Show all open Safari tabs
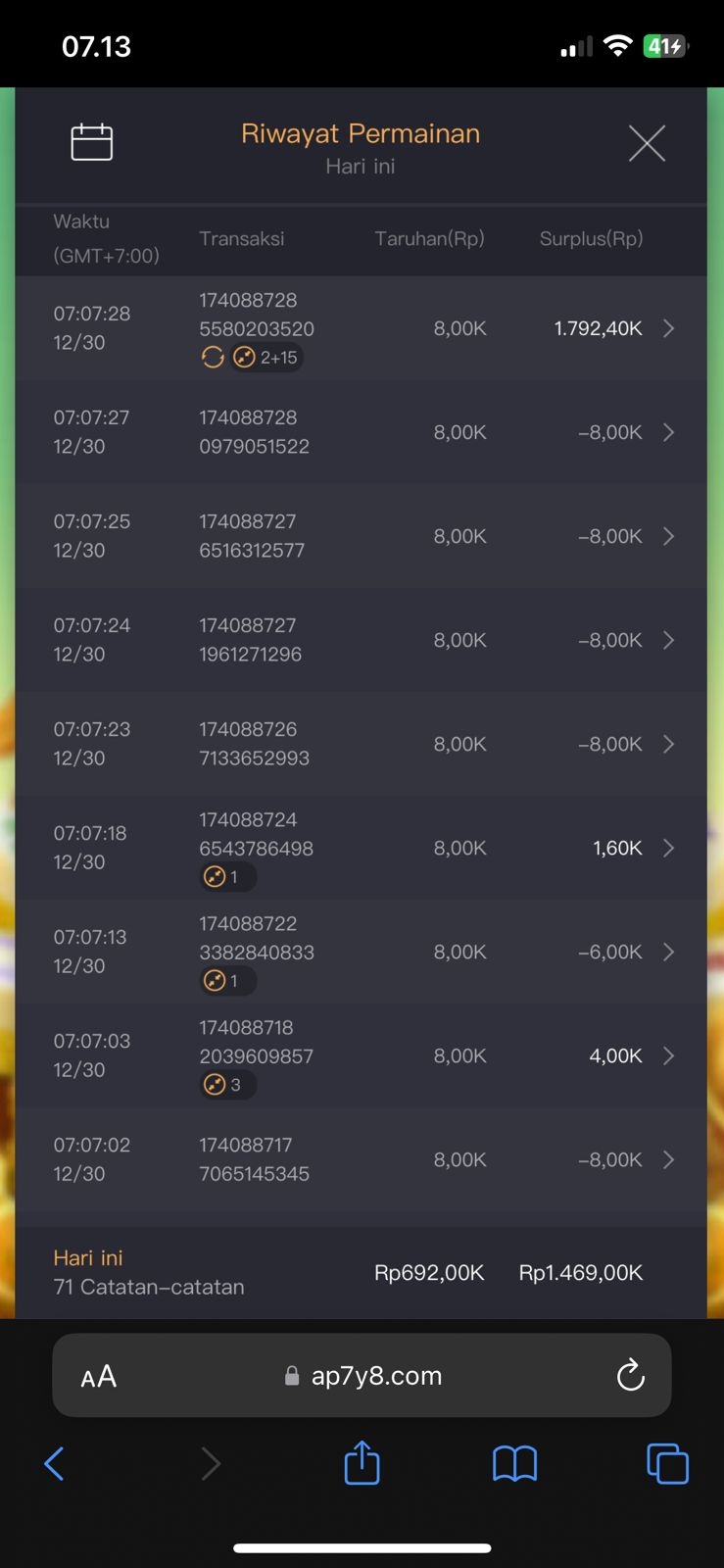724x1568 pixels. (x=667, y=1464)
